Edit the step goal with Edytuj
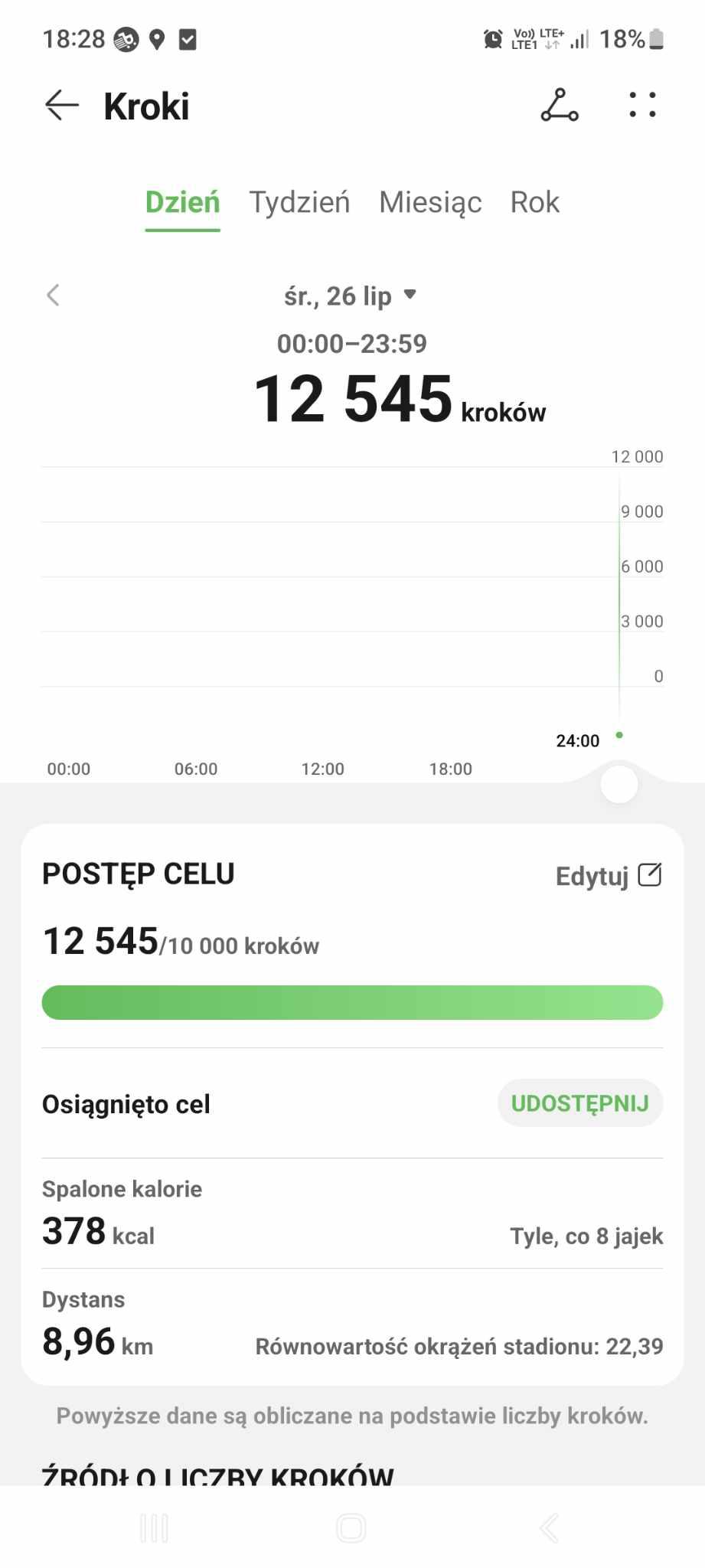The height and width of the screenshot is (1568, 705). coord(609,875)
